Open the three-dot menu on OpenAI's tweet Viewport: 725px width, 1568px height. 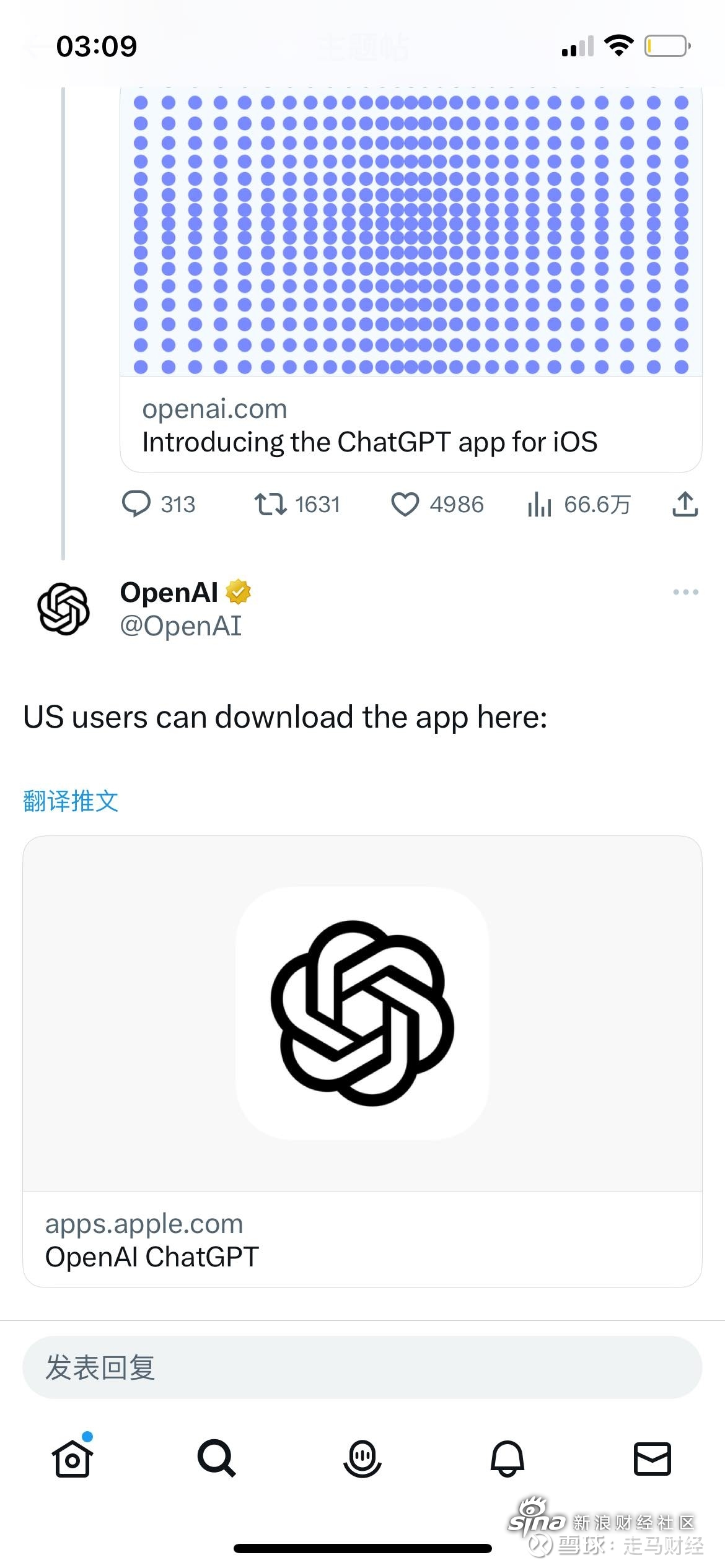pyautogui.click(x=685, y=592)
